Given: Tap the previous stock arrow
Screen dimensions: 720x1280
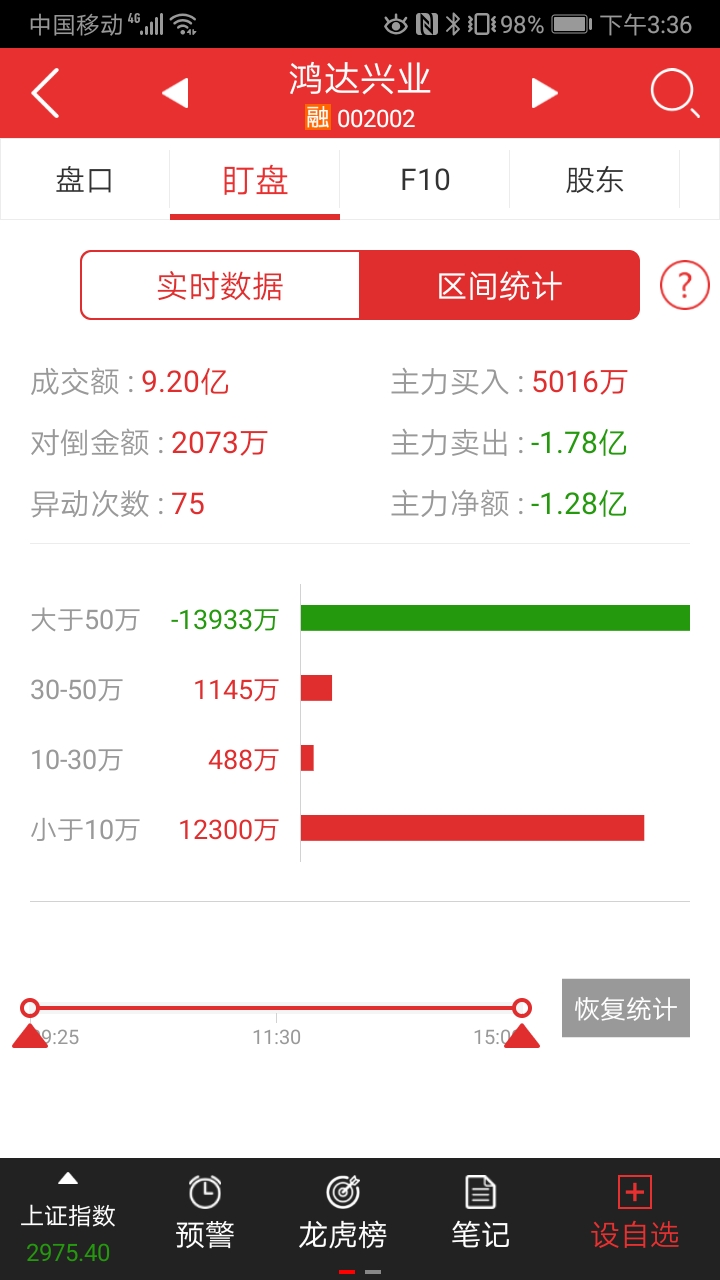Looking at the screenshot, I should 175,92.
